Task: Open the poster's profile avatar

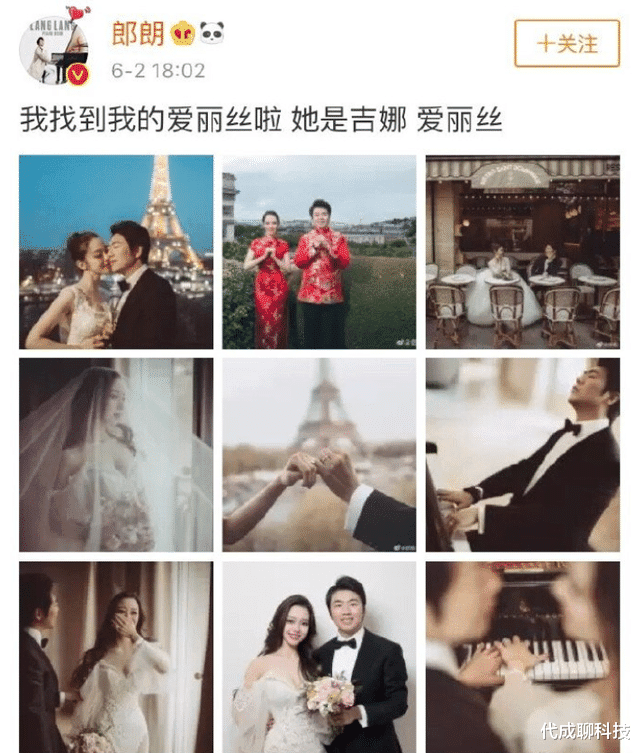Action: 54,50
